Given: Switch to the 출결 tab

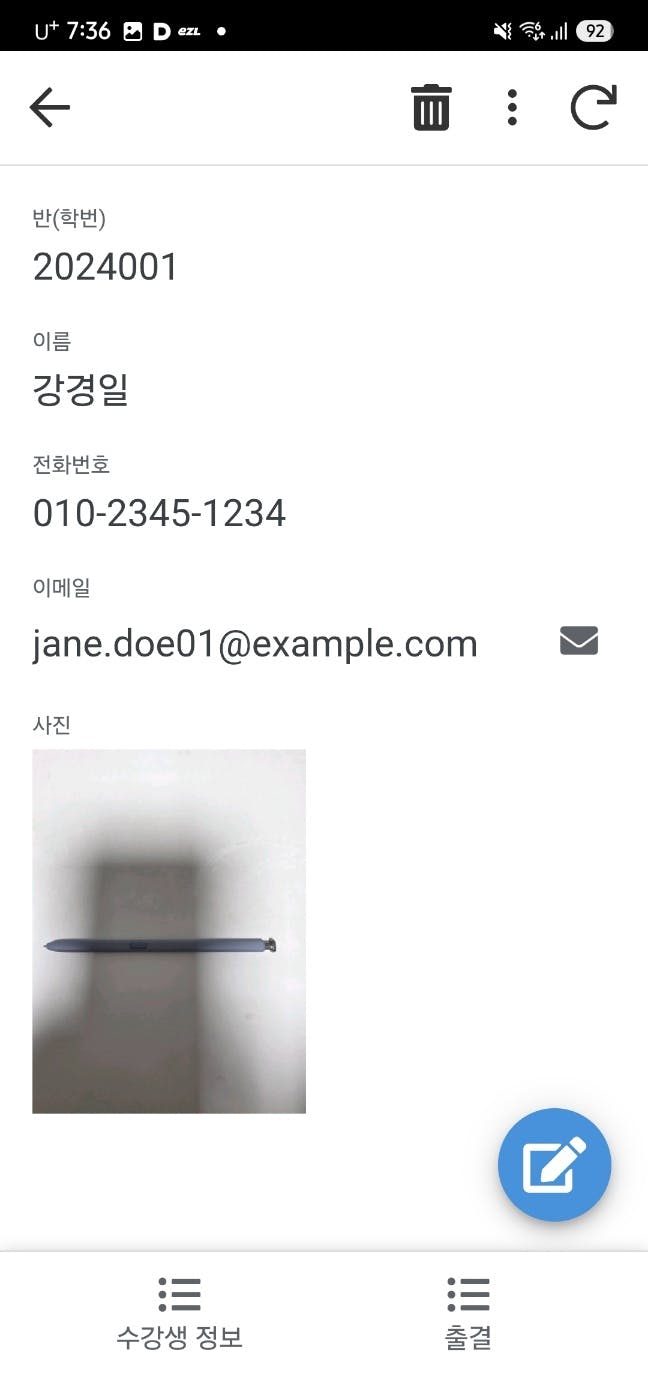Looking at the screenshot, I should [x=468, y=1313].
